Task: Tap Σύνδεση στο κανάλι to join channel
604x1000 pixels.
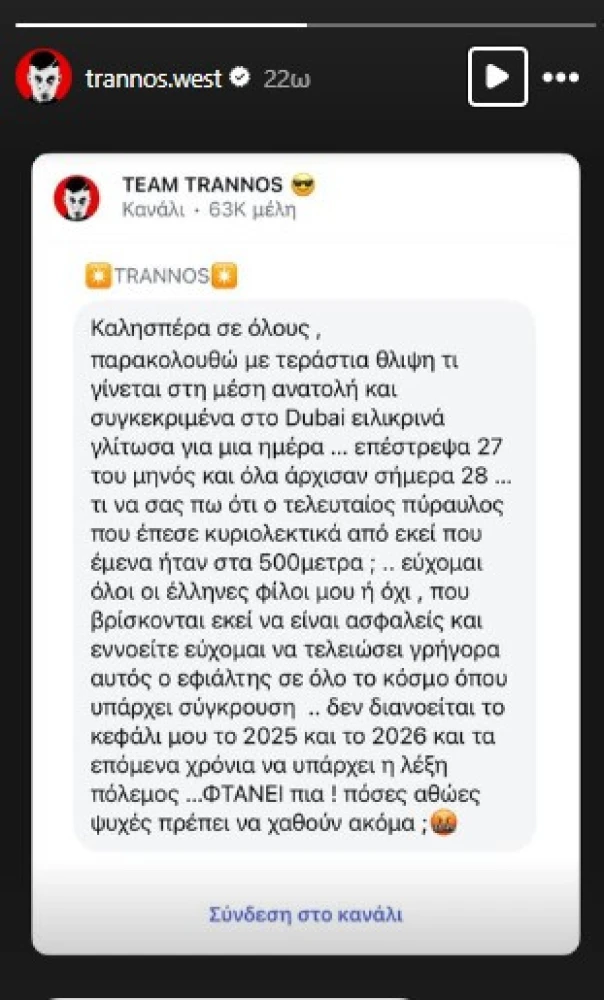Action: click(305, 914)
